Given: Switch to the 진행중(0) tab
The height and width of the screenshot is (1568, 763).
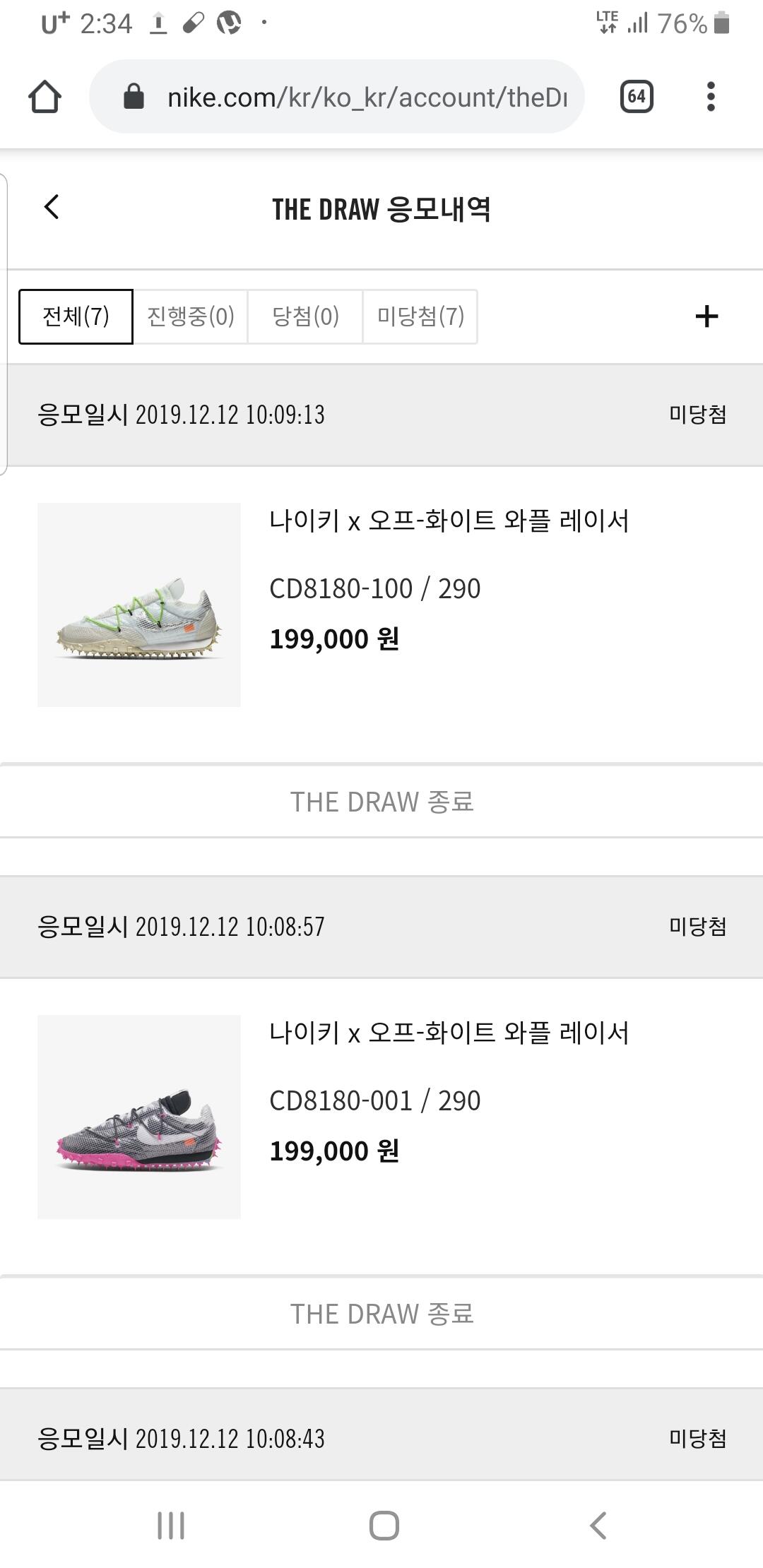Looking at the screenshot, I should click(x=190, y=316).
